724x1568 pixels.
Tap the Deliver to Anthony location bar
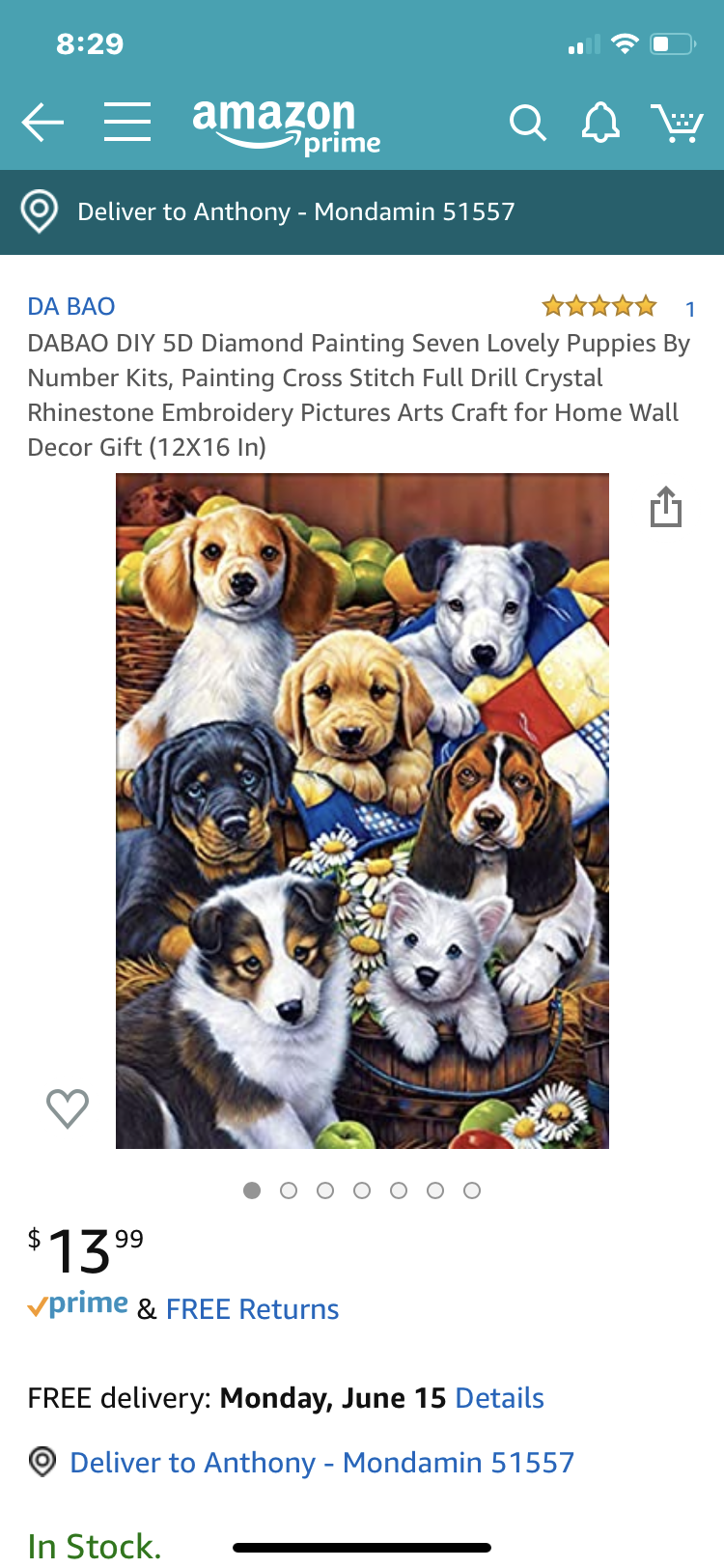295,211
